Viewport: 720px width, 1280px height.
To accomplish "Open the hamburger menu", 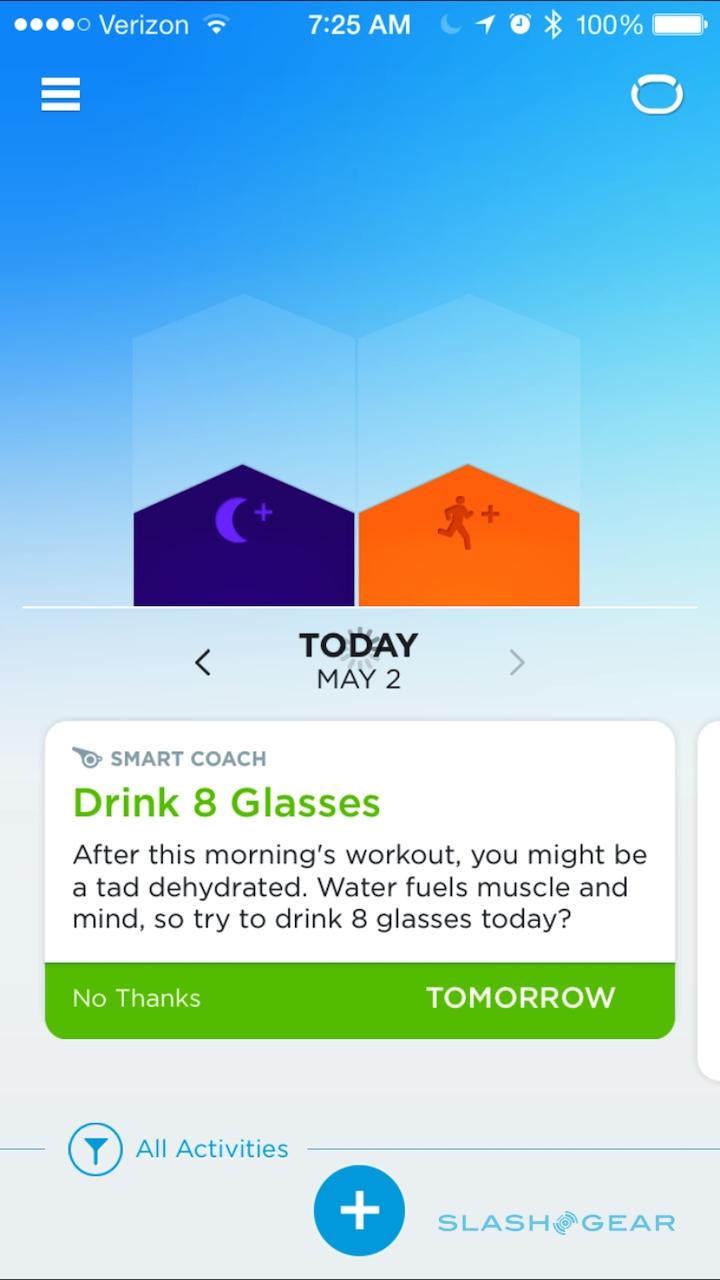I will tap(60, 94).
